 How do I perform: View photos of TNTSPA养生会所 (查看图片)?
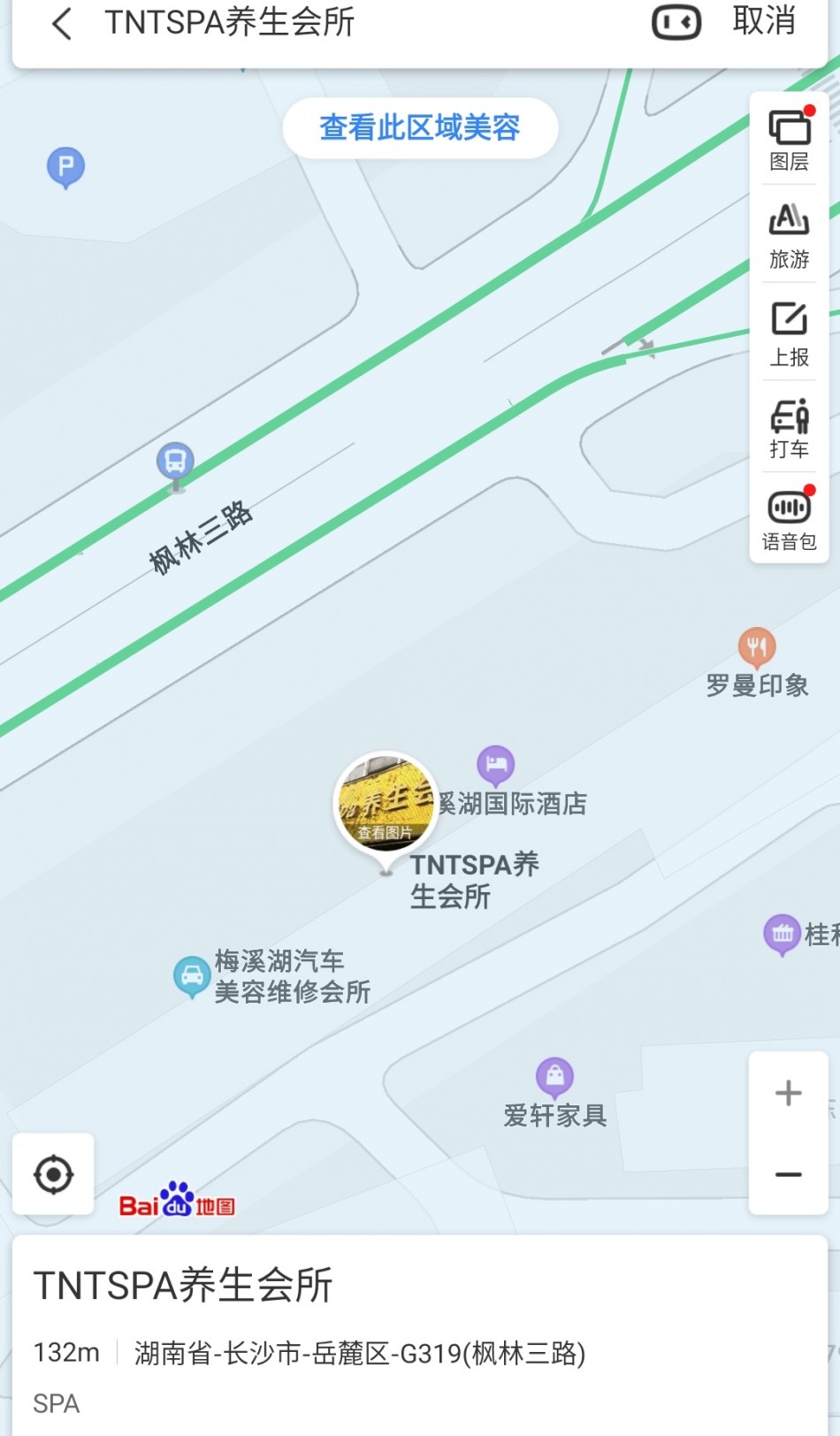click(386, 805)
